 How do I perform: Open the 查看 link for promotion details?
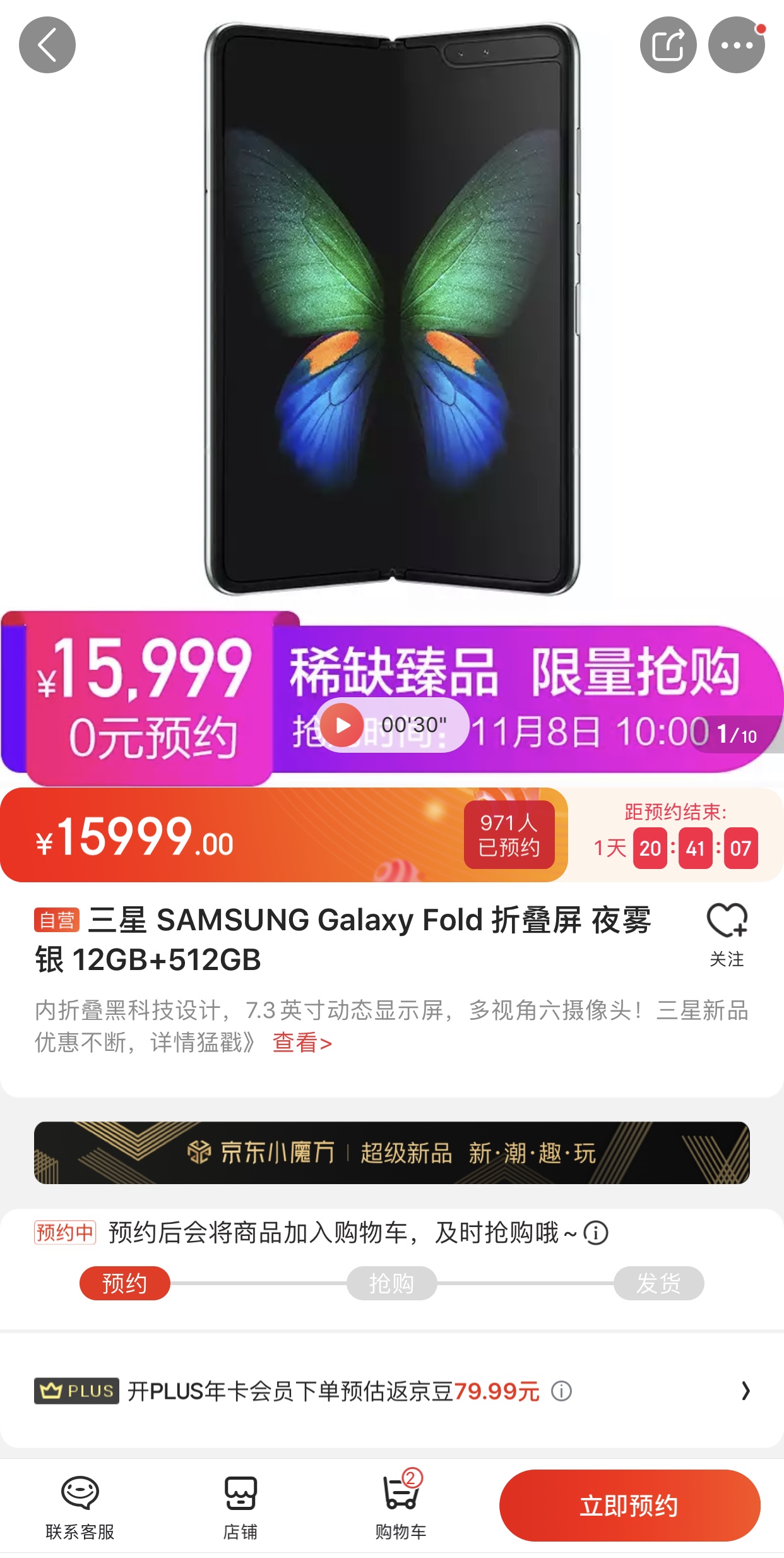coord(302,1043)
